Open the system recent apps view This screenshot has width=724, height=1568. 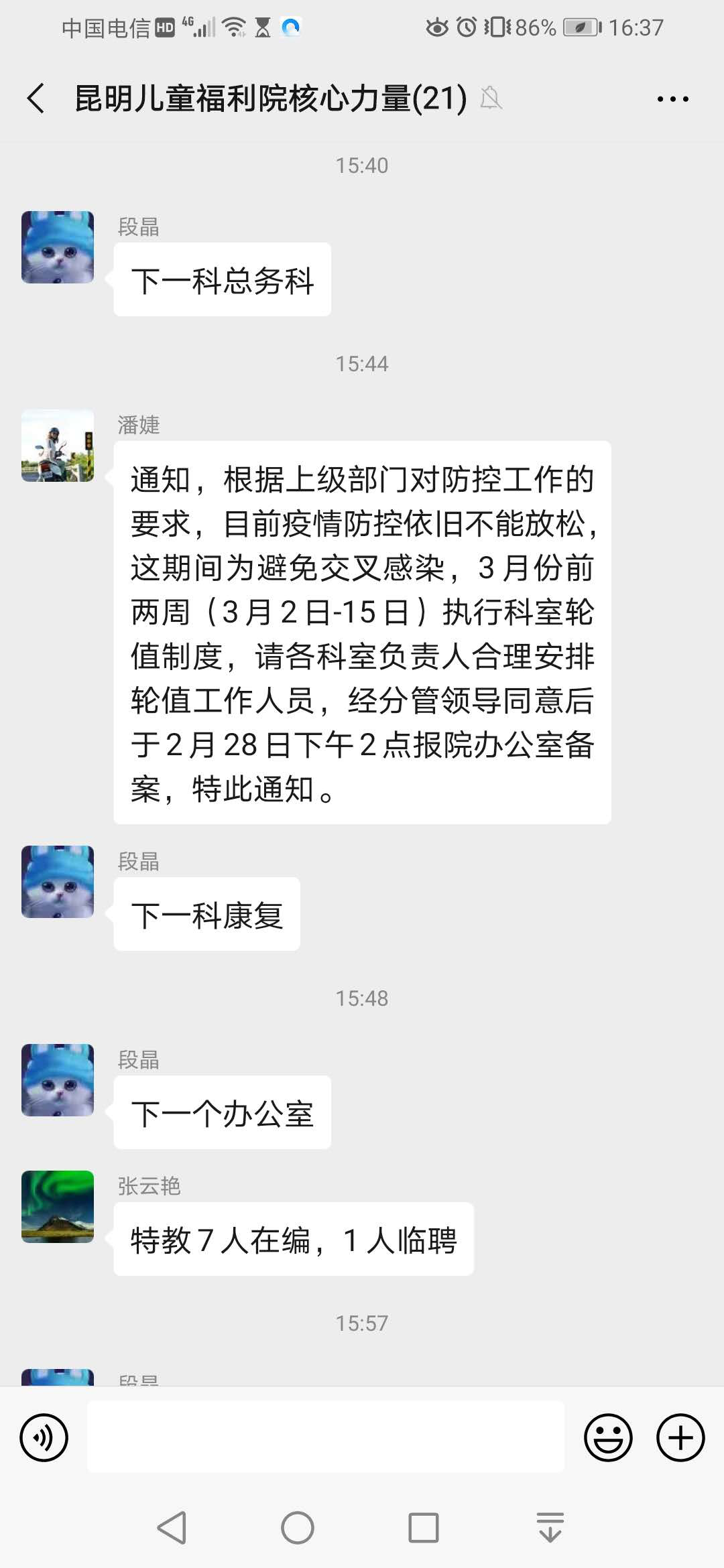pos(424,1528)
